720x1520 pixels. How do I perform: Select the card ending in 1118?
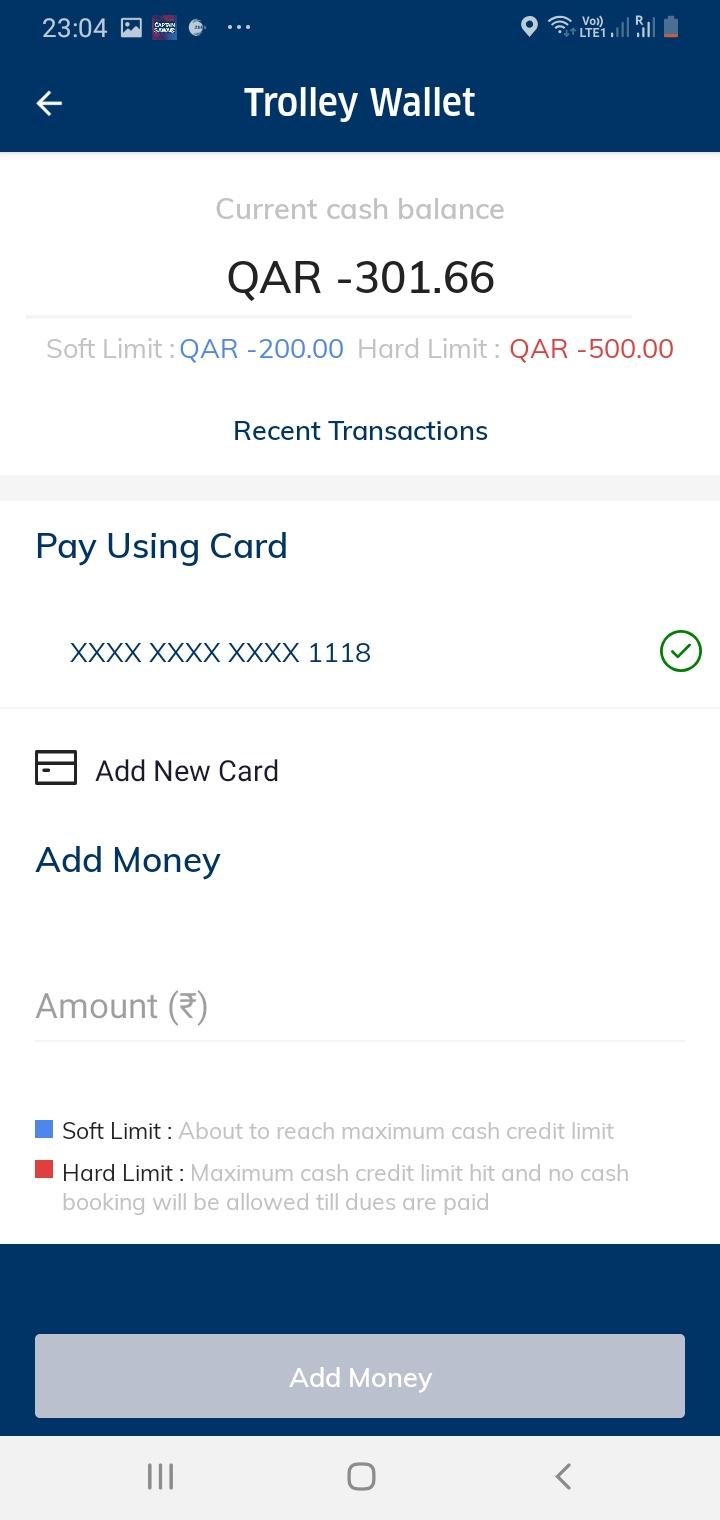point(360,652)
